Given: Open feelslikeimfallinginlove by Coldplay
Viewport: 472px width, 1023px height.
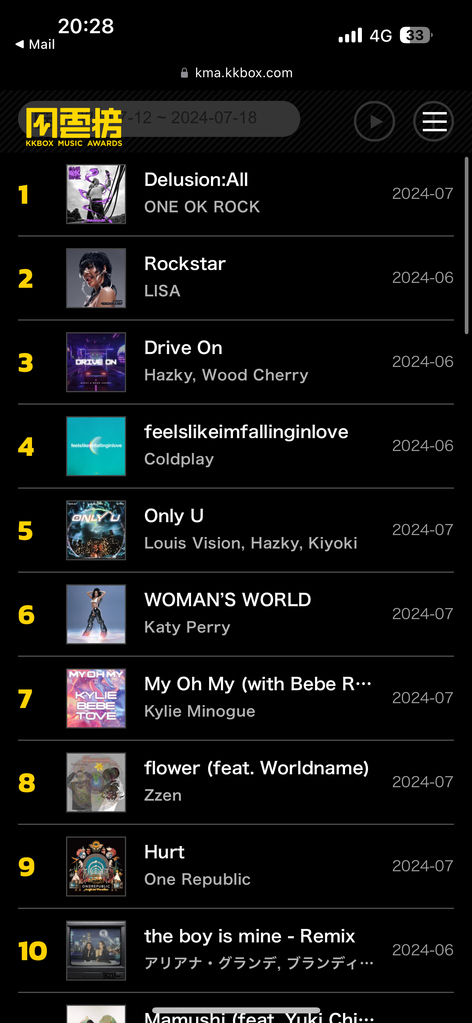Looking at the screenshot, I should pos(236,446).
